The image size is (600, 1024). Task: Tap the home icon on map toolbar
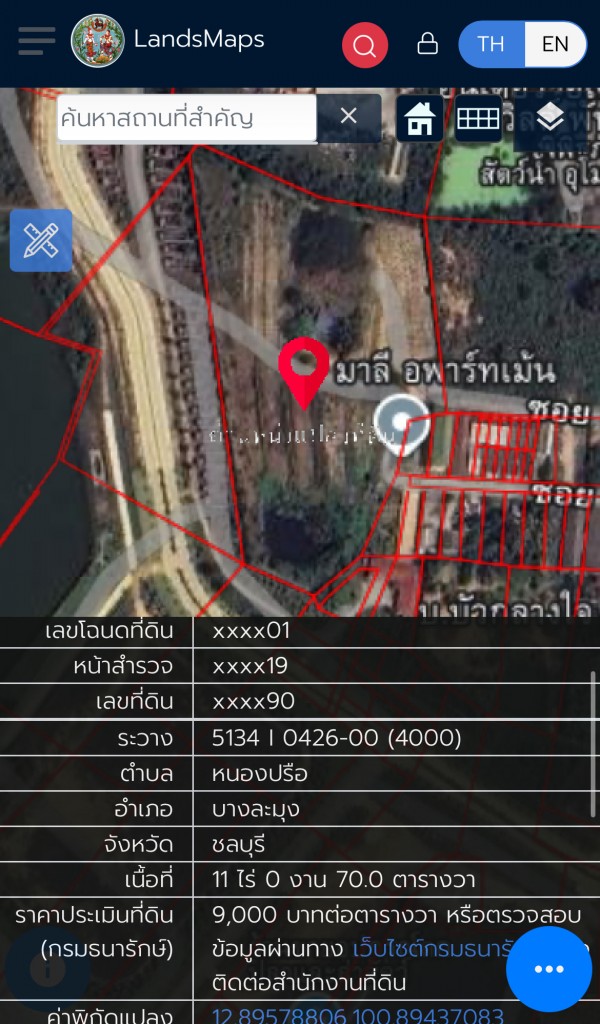tap(419, 119)
